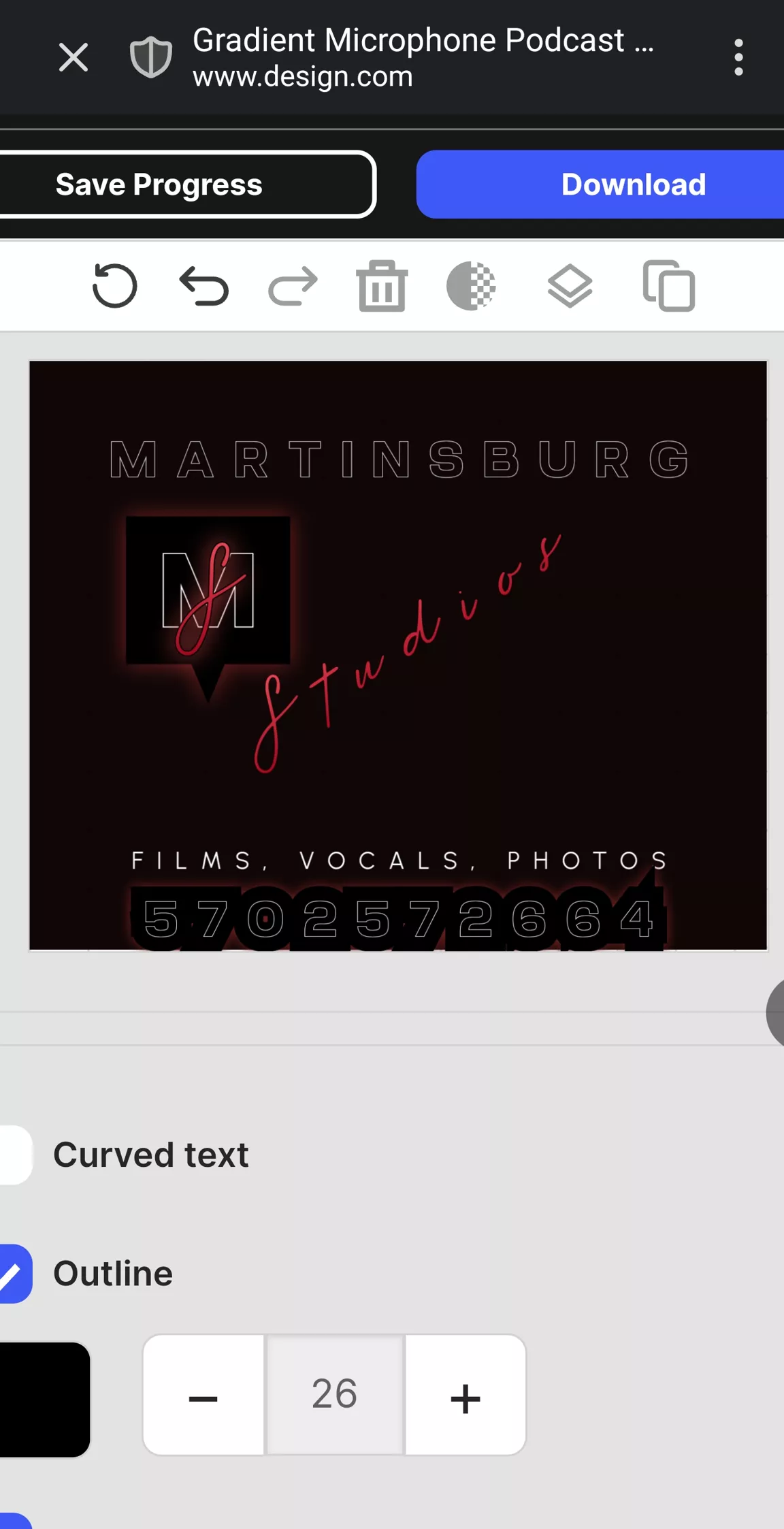Delete the selected element with trash icon

(382, 286)
